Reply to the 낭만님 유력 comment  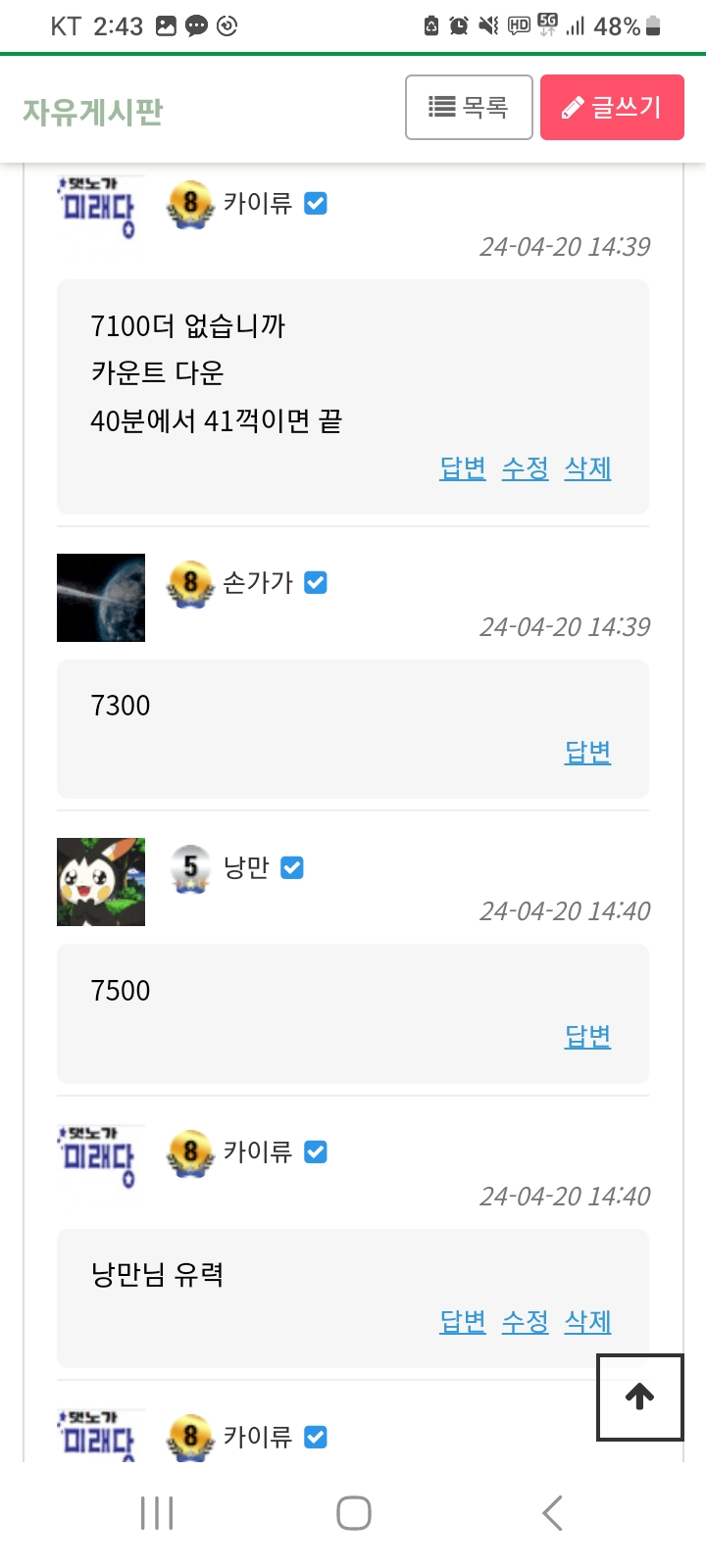[x=463, y=1321]
